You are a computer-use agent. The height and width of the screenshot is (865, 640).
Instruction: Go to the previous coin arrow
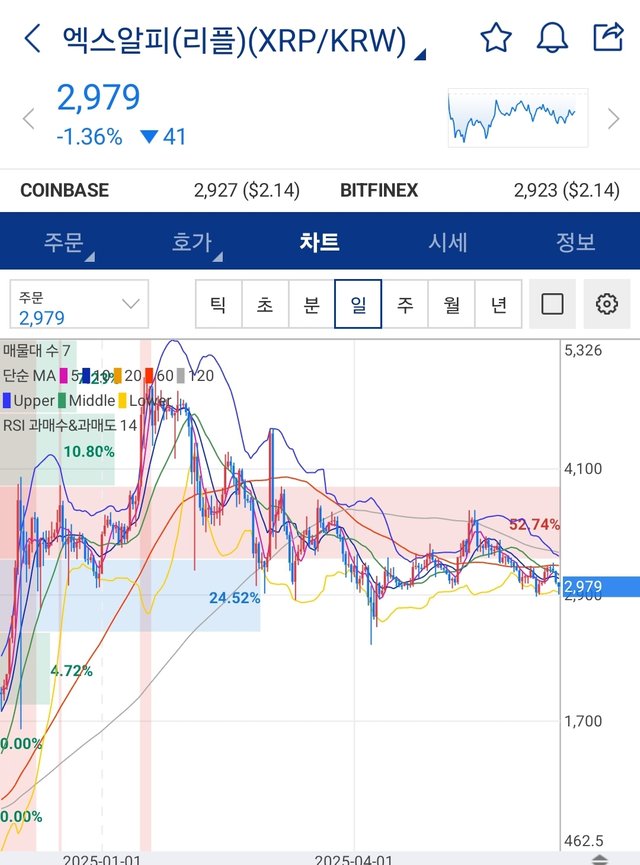(x=28, y=119)
